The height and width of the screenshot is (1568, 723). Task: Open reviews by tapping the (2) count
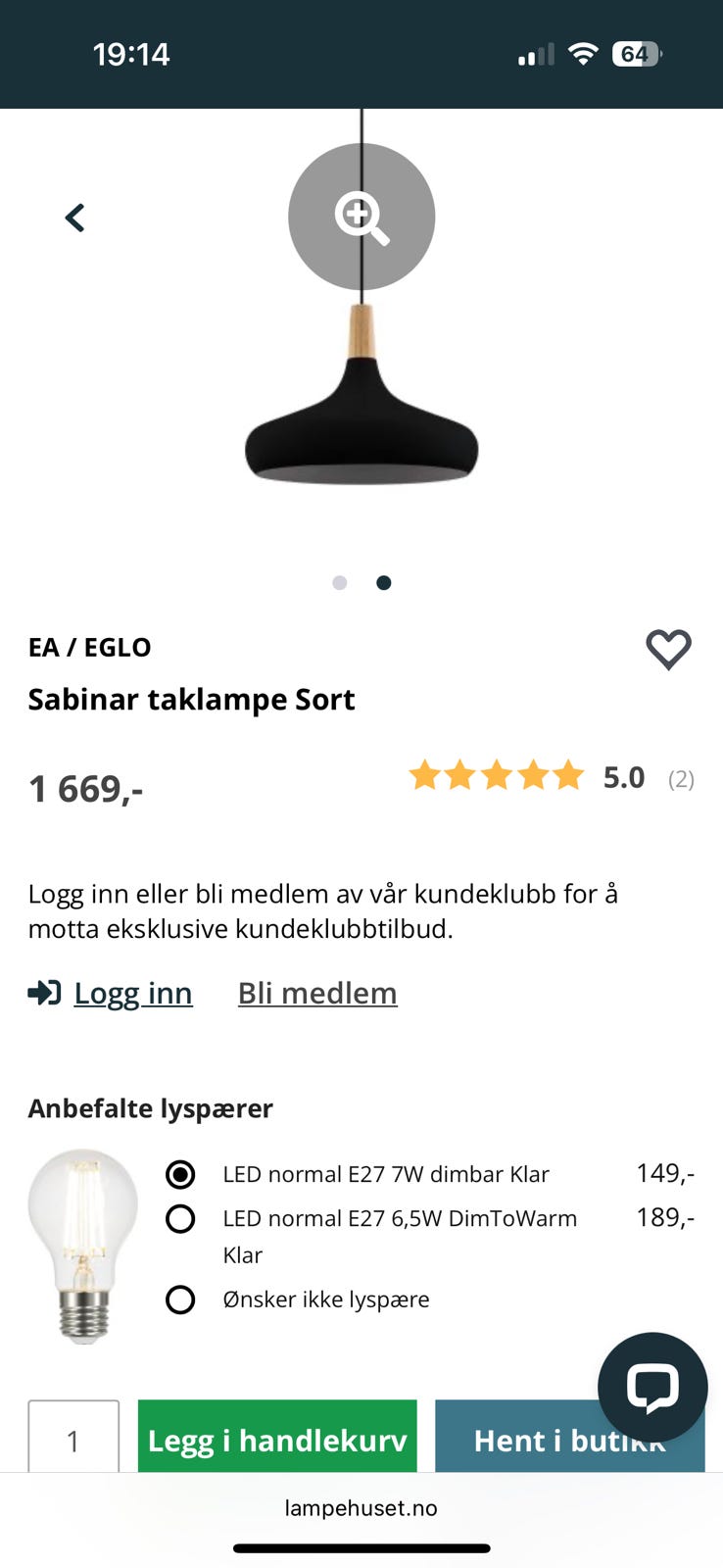coord(683,778)
